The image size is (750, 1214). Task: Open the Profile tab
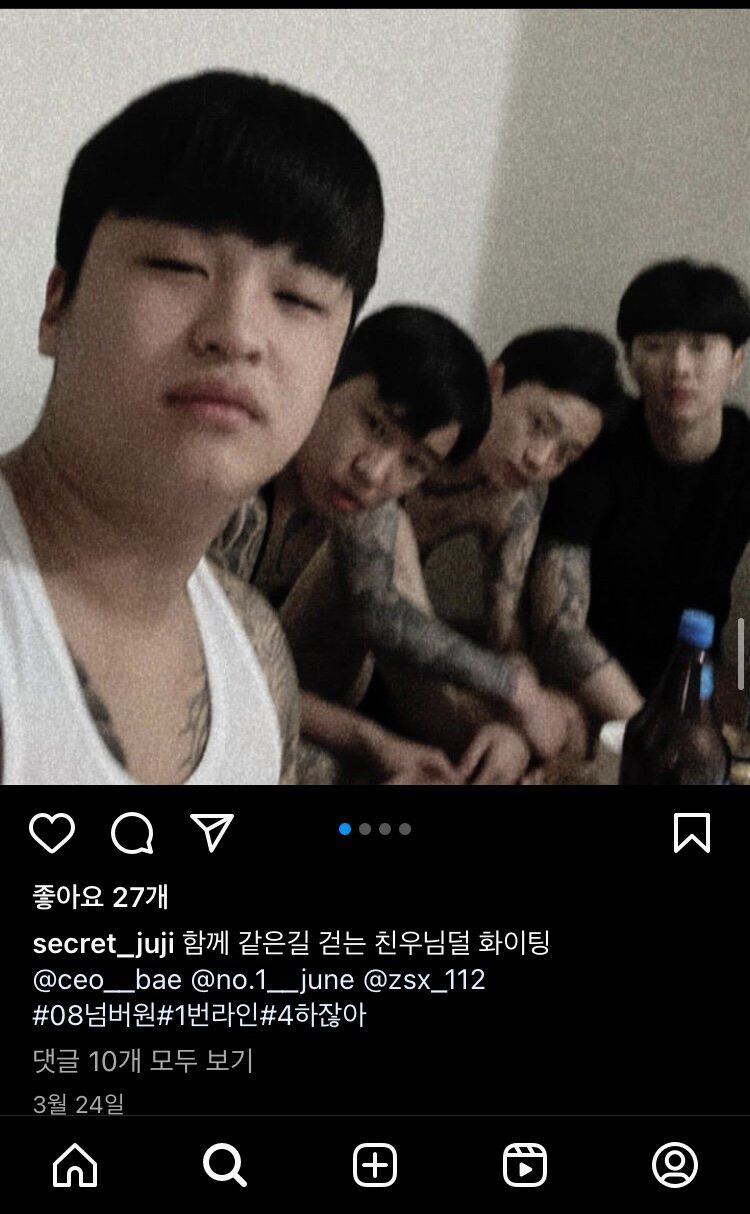click(675, 1166)
